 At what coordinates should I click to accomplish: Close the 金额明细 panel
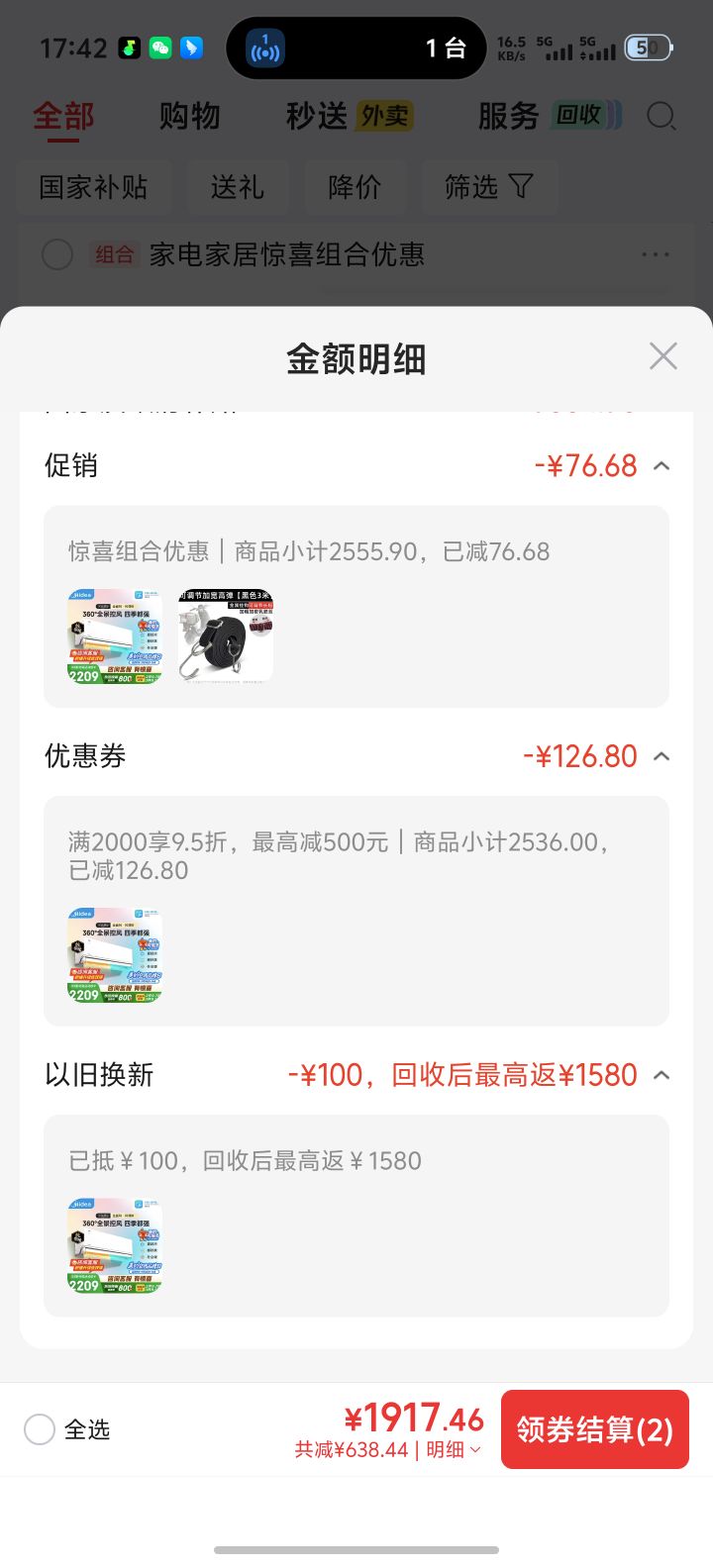coord(662,356)
